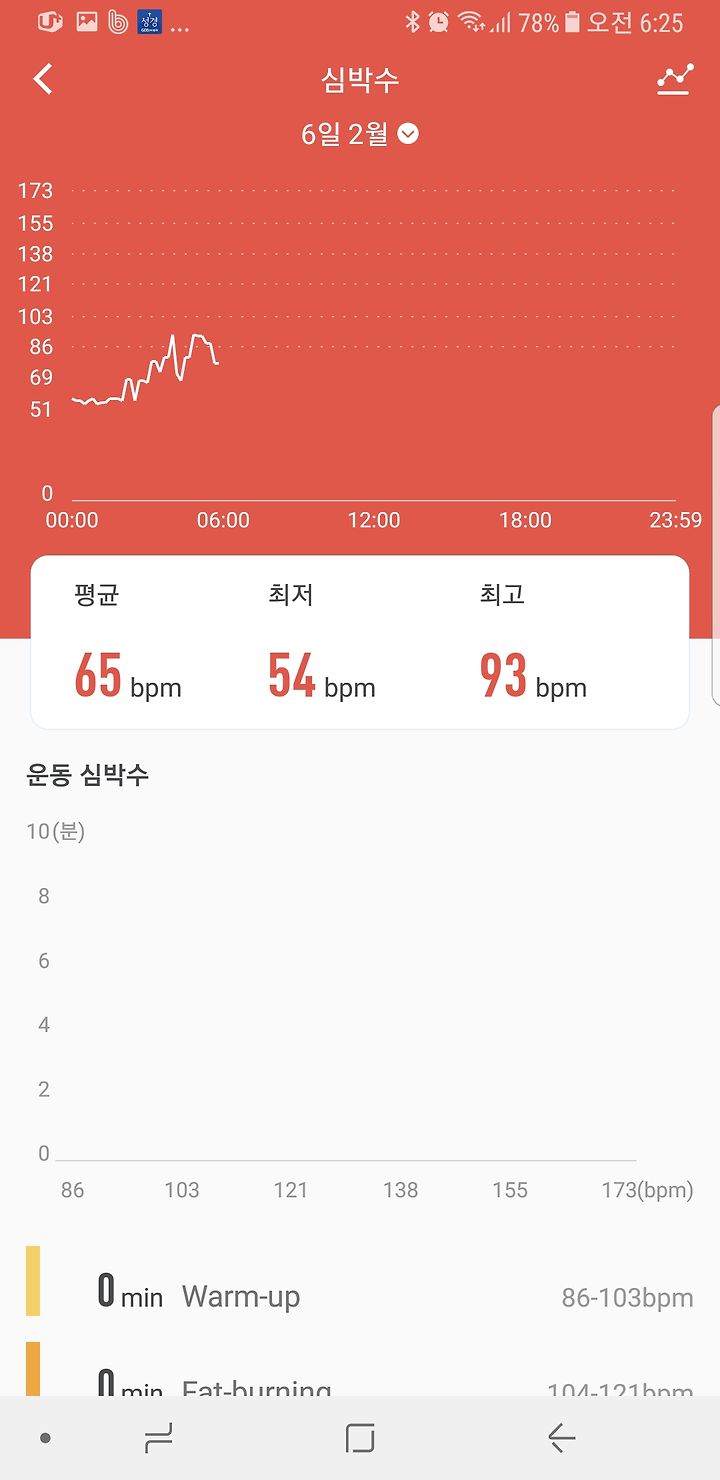The width and height of the screenshot is (720, 1480).
Task: Tap the system back button
Action: click(561, 1438)
